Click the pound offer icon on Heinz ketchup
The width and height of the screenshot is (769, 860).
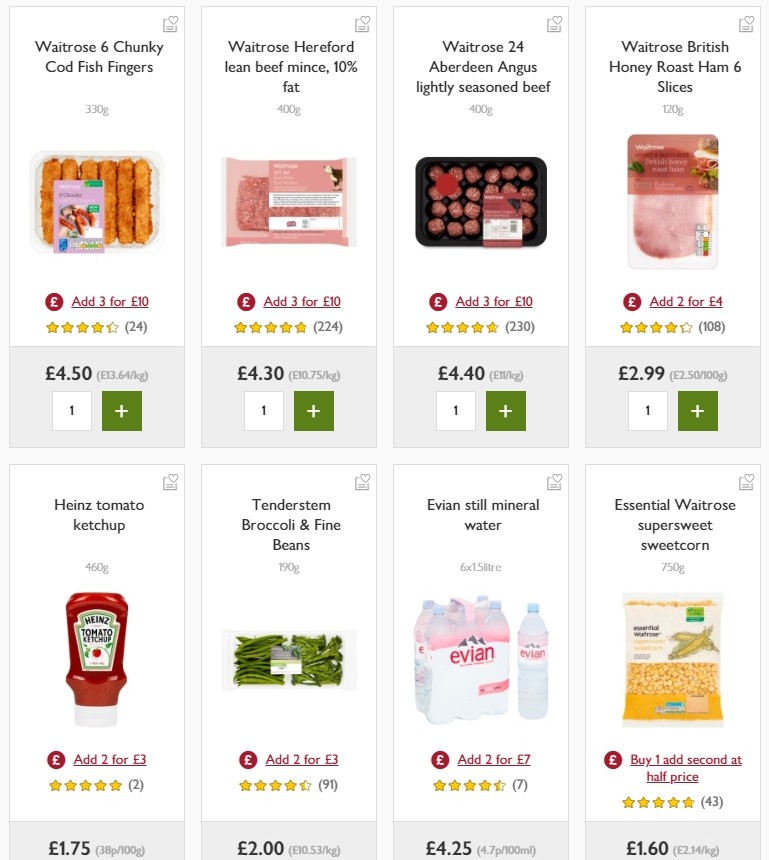(x=55, y=760)
